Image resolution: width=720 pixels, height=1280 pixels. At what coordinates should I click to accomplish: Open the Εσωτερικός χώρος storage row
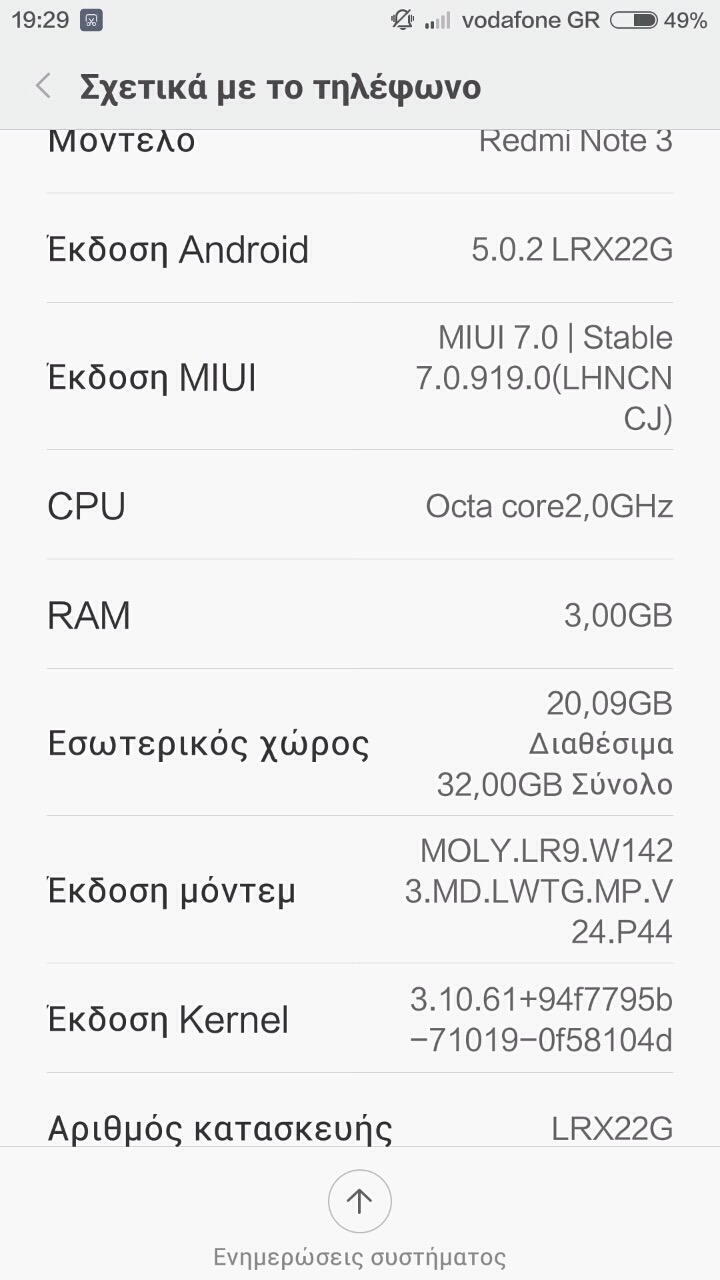click(360, 743)
